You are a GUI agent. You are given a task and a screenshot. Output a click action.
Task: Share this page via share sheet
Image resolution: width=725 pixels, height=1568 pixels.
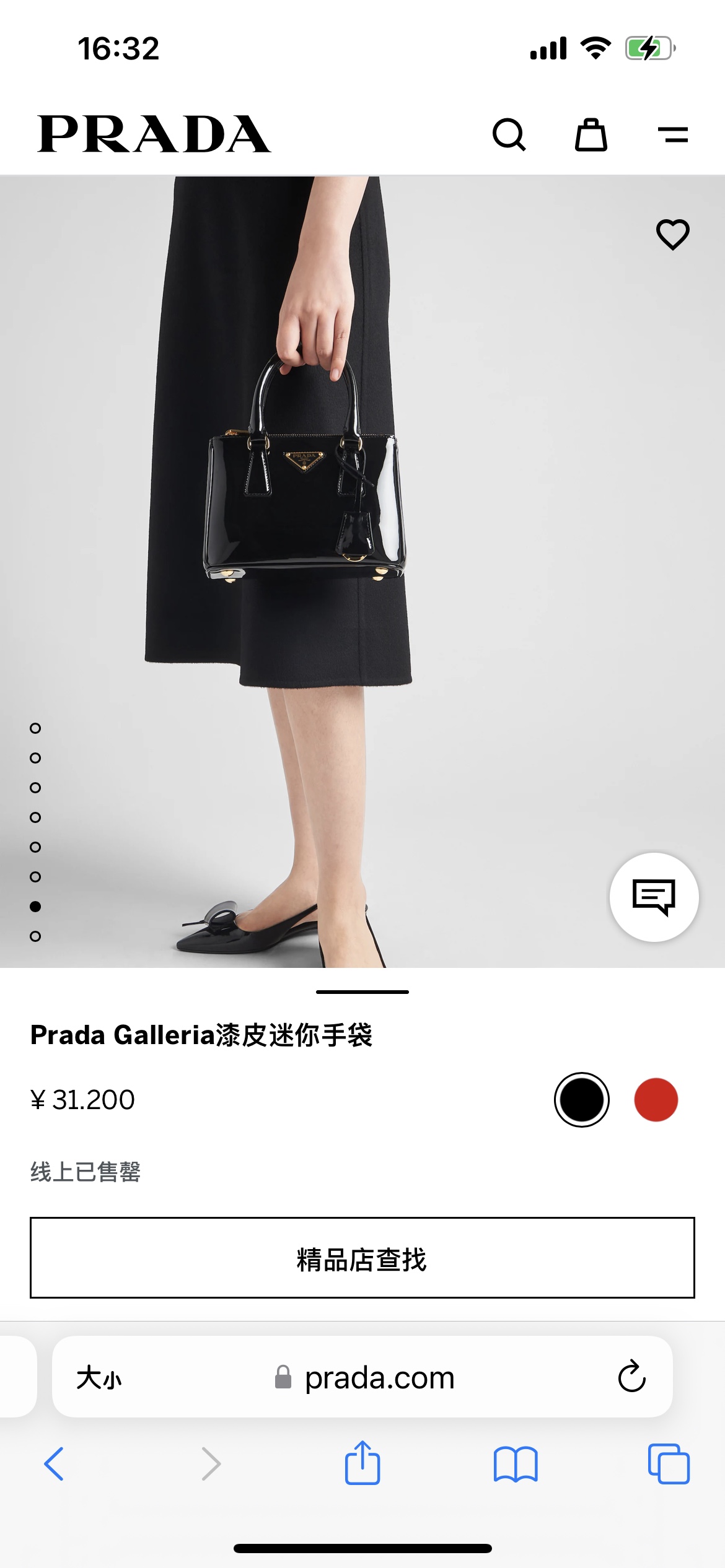point(362,1464)
